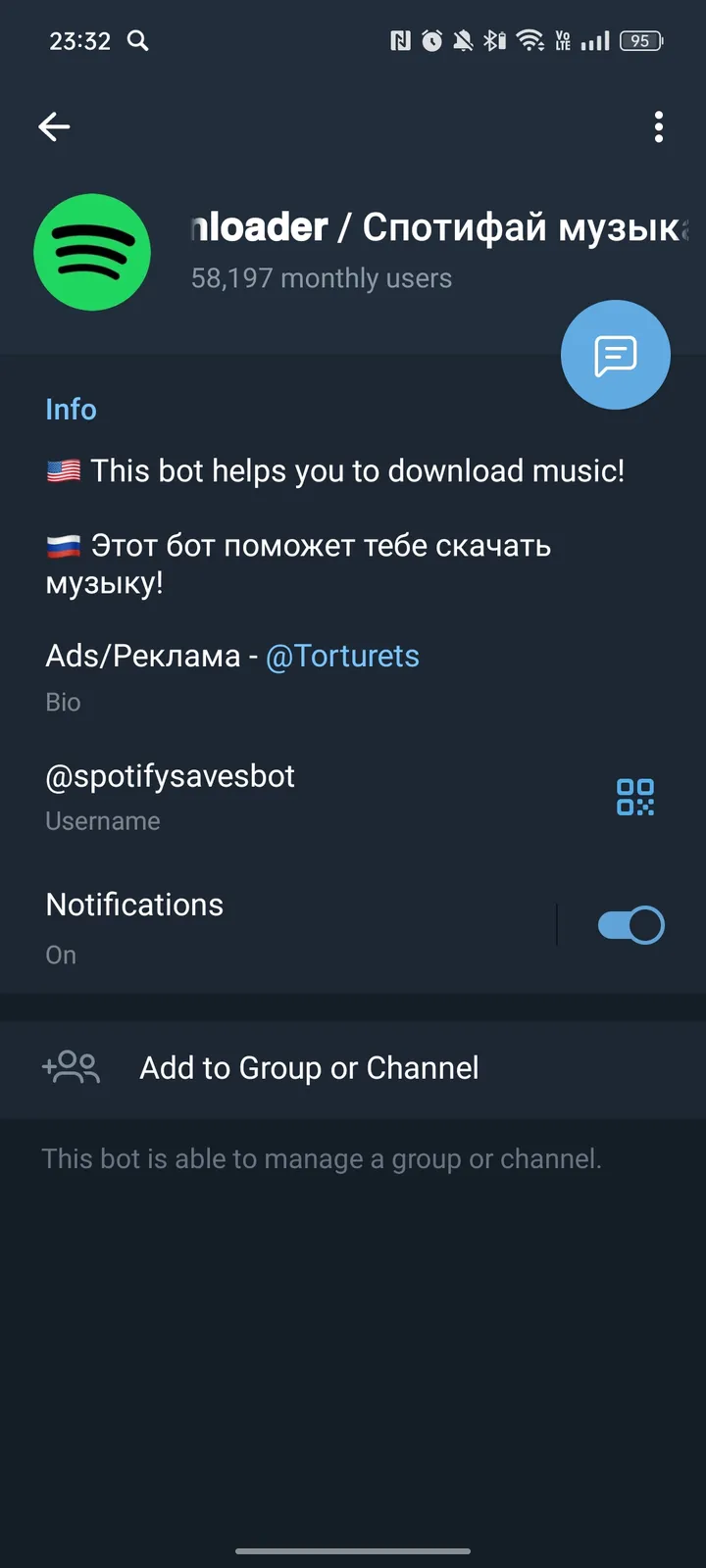Tap the clock showing 23:32
The height and width of the screenshot is (1568, 706).
[x=80, y=41]
